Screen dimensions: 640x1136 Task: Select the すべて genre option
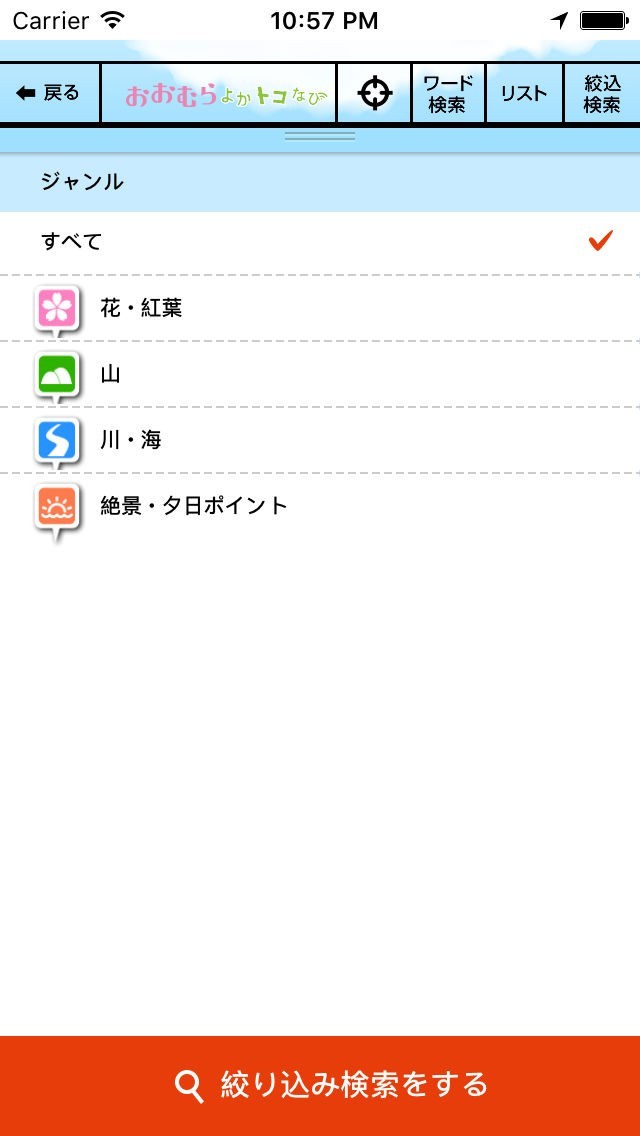320,241
